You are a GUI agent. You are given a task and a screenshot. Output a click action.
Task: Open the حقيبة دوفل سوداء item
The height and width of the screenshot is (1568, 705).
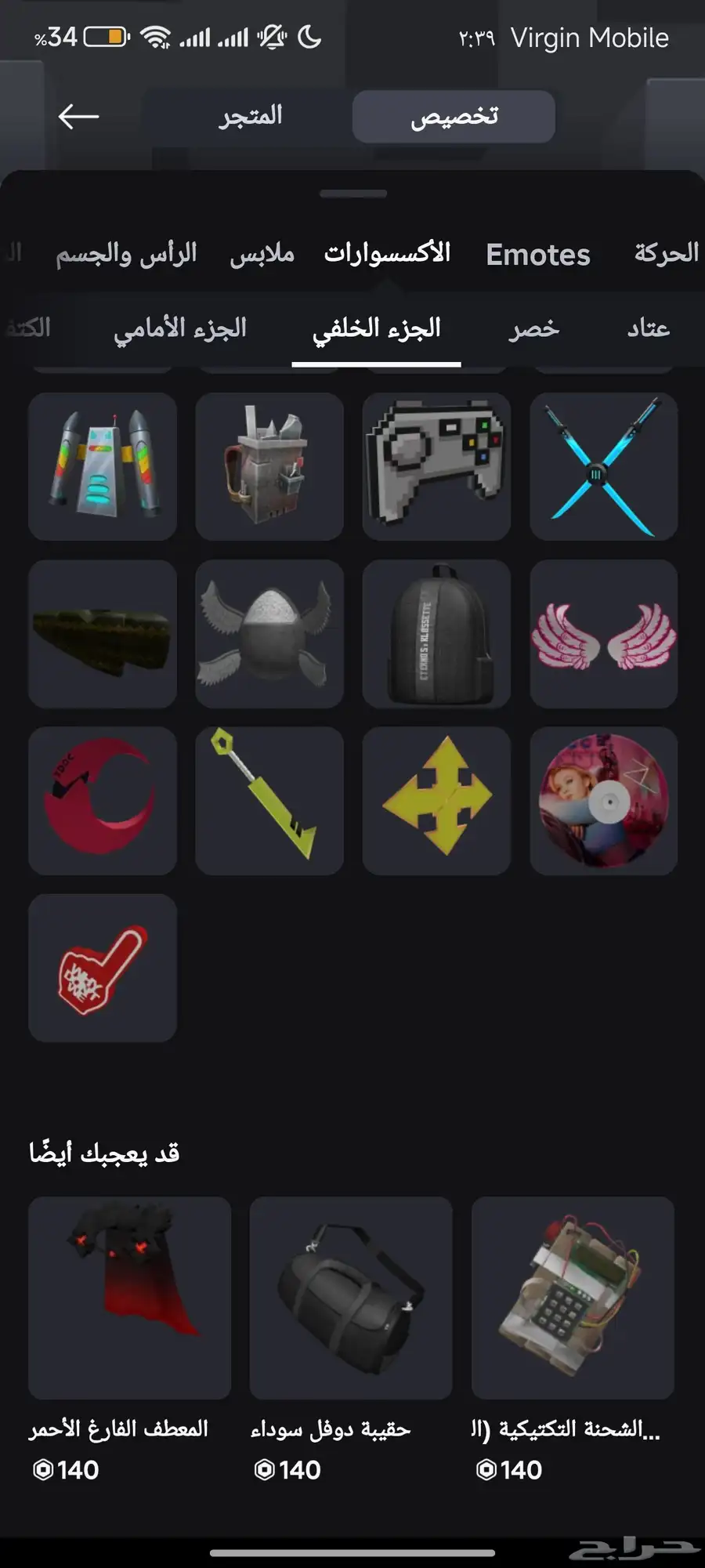(350, 1298)
